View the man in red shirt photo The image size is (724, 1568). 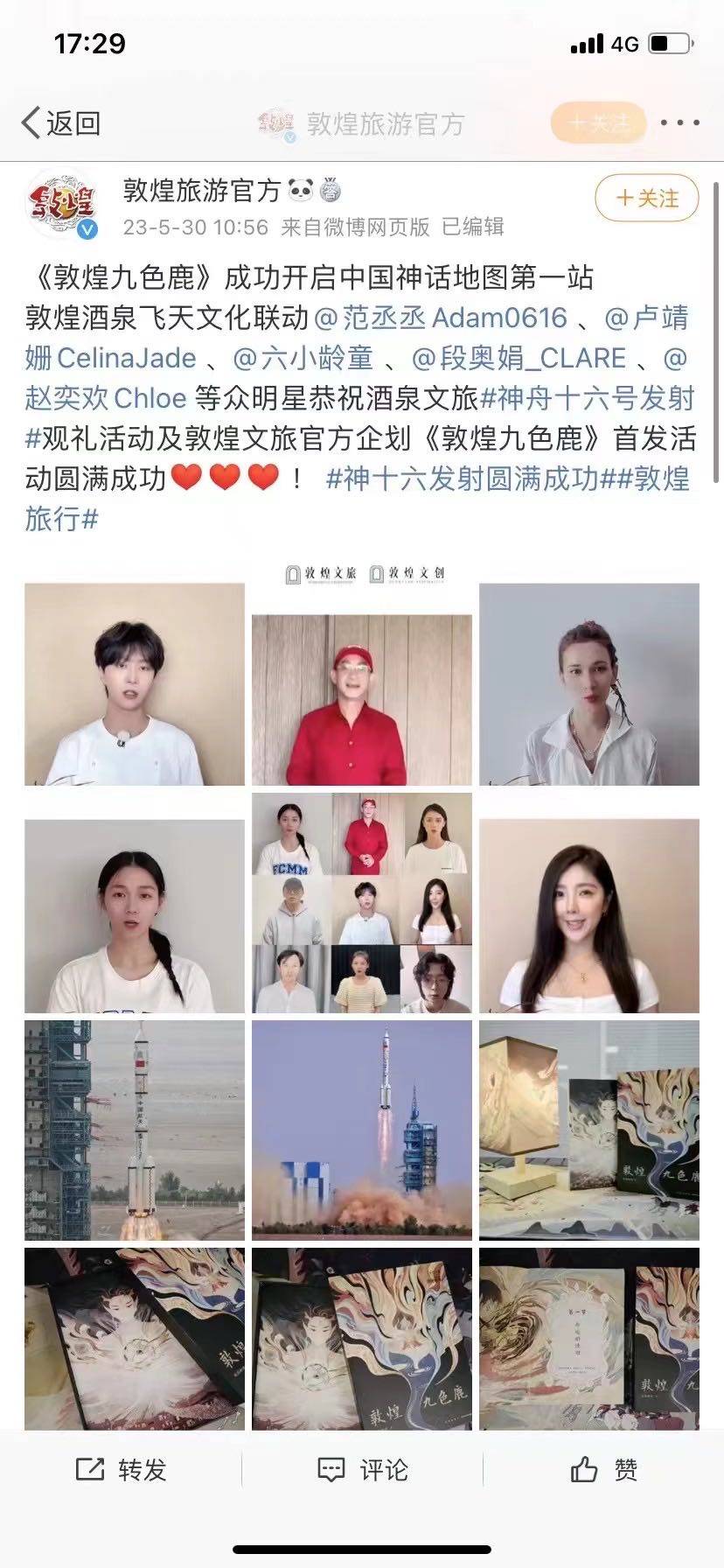tap(361, 698)
